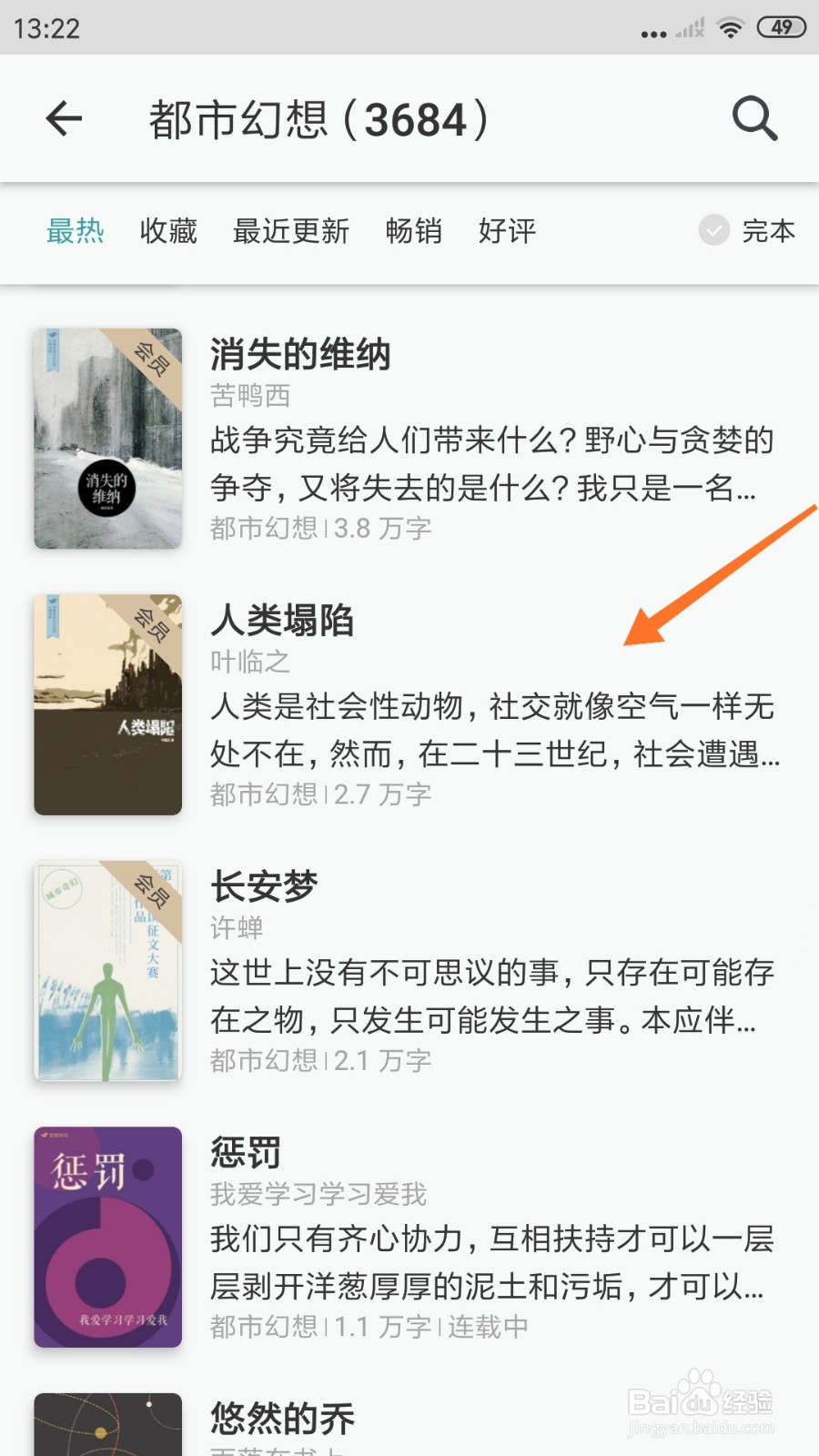Tap the back arrow to return
819x1456 pixels.
pyautogui.click(x=63, y=118)
